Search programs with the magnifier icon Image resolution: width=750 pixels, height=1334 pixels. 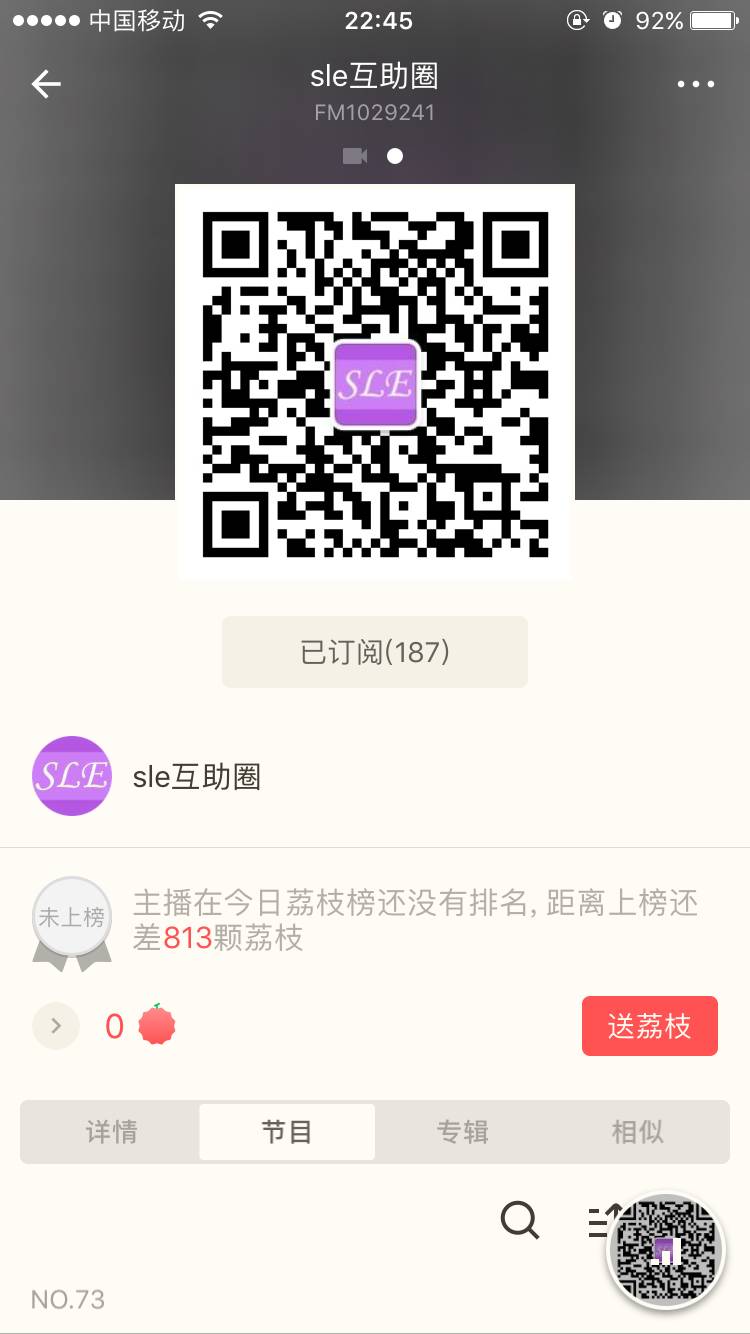[520, 1220]
